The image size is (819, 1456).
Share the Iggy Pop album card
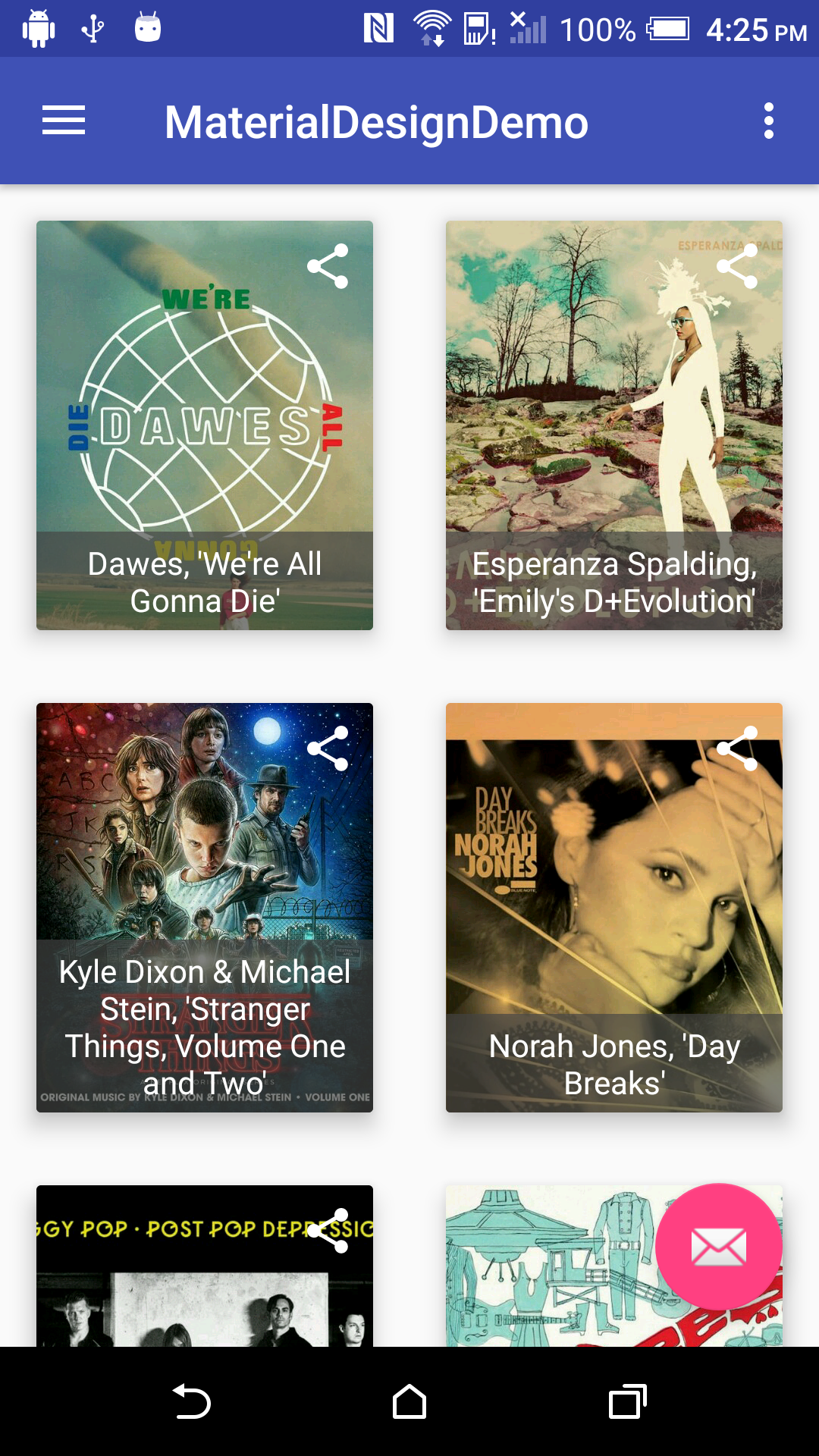(x=328, y=1231)
